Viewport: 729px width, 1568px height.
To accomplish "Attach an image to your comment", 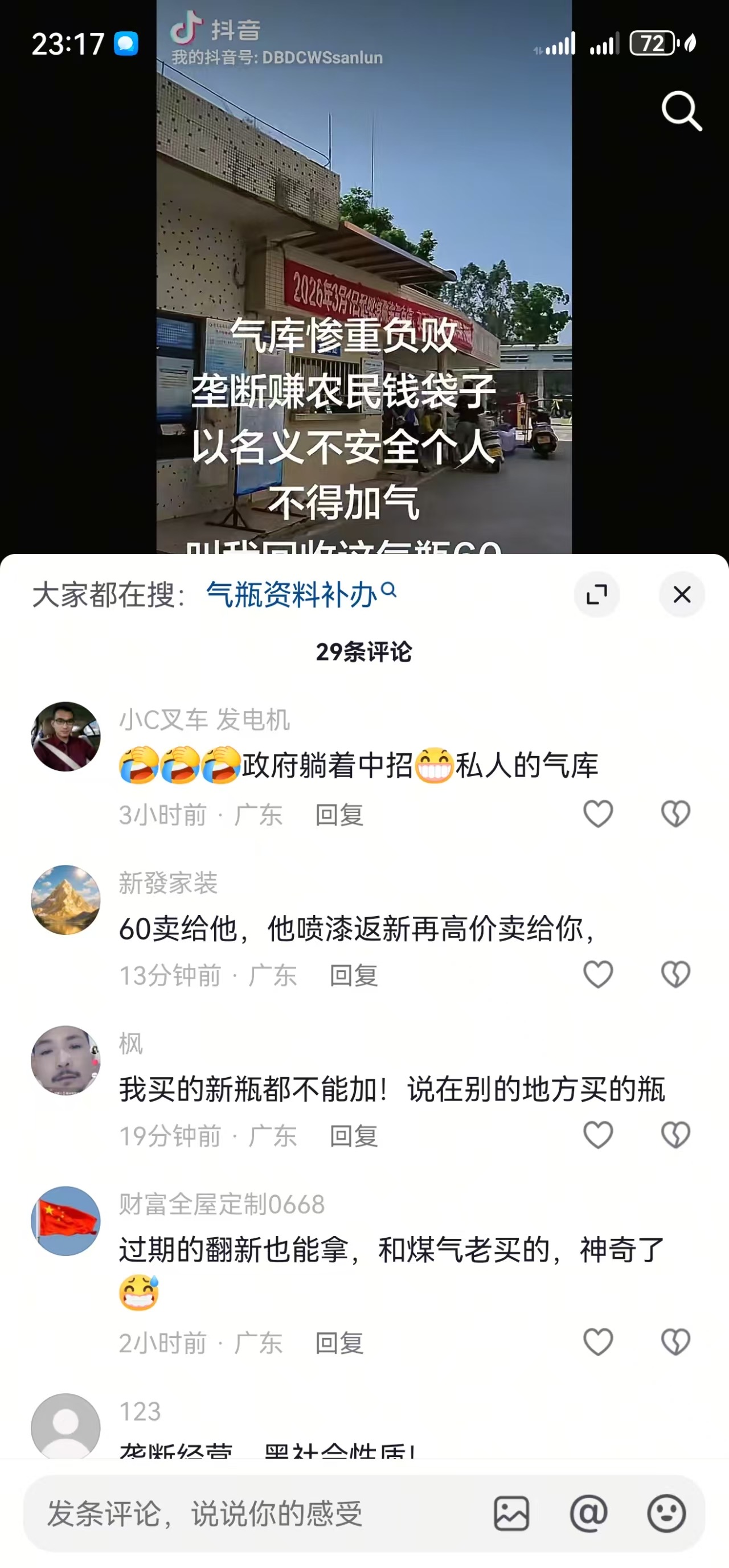I will point(511,1513).
